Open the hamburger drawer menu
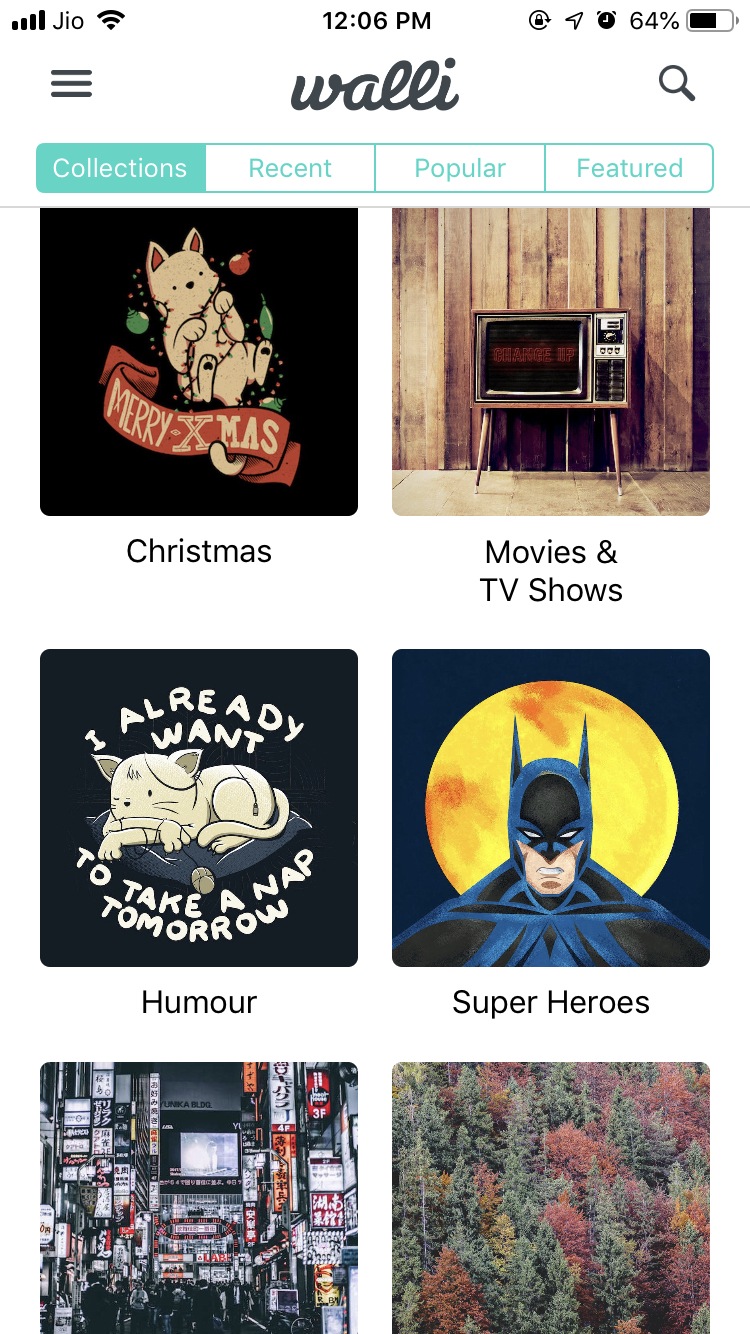750x1334 pixels. [72, 84]
